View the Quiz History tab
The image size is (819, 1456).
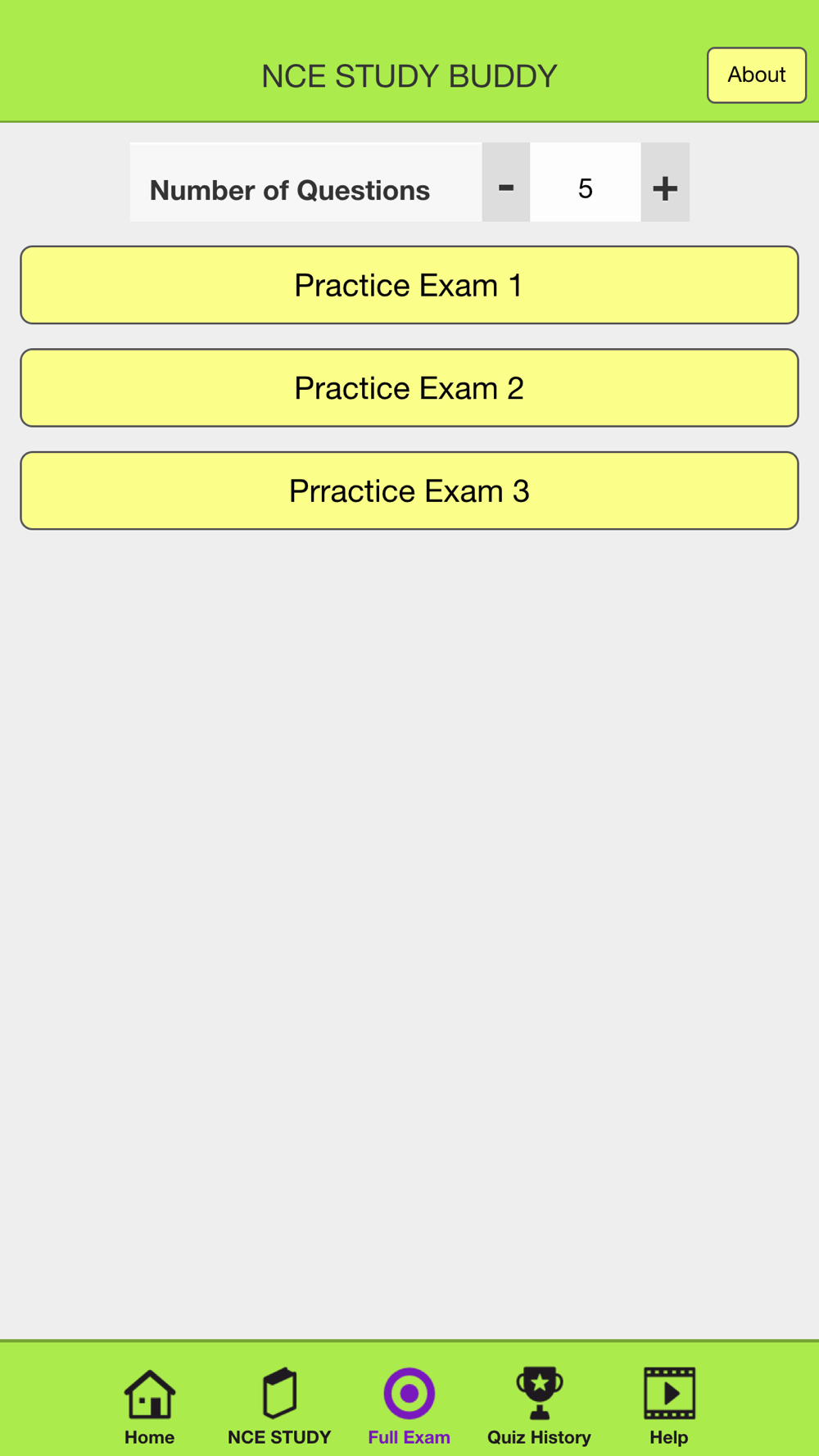[539, 1405]
